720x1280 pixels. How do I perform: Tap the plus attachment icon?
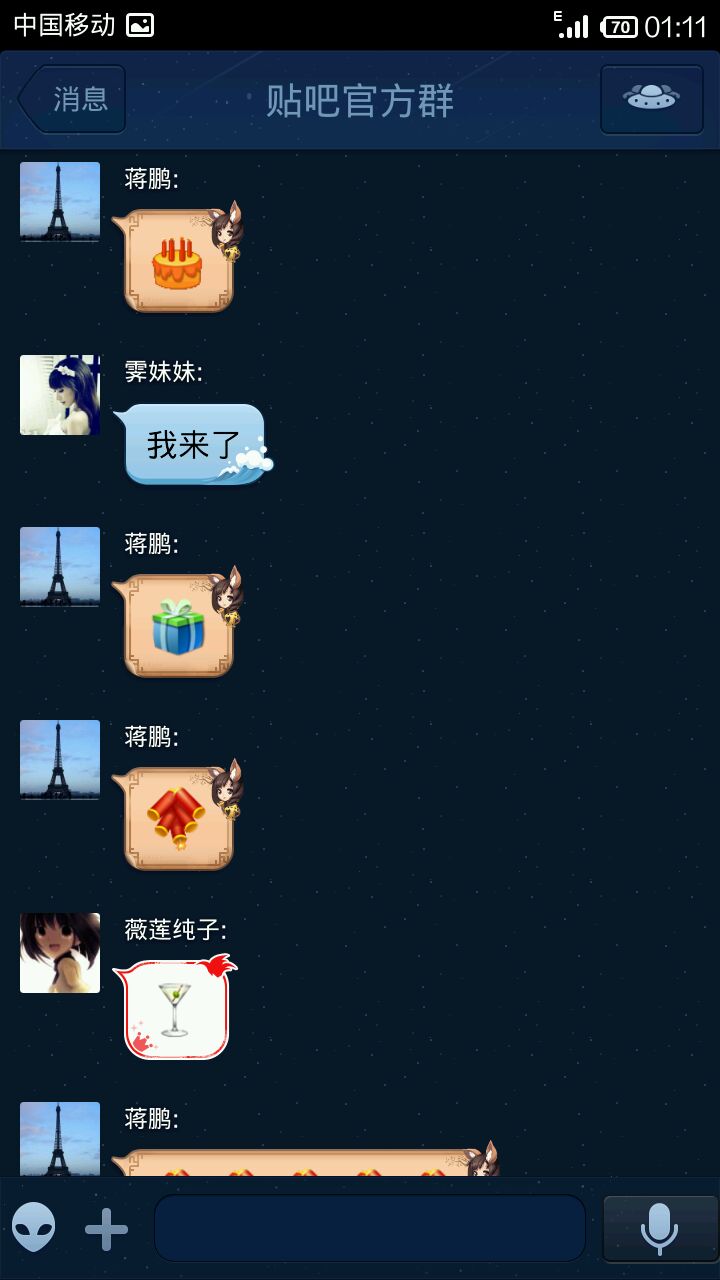[x=106, y=1229]
